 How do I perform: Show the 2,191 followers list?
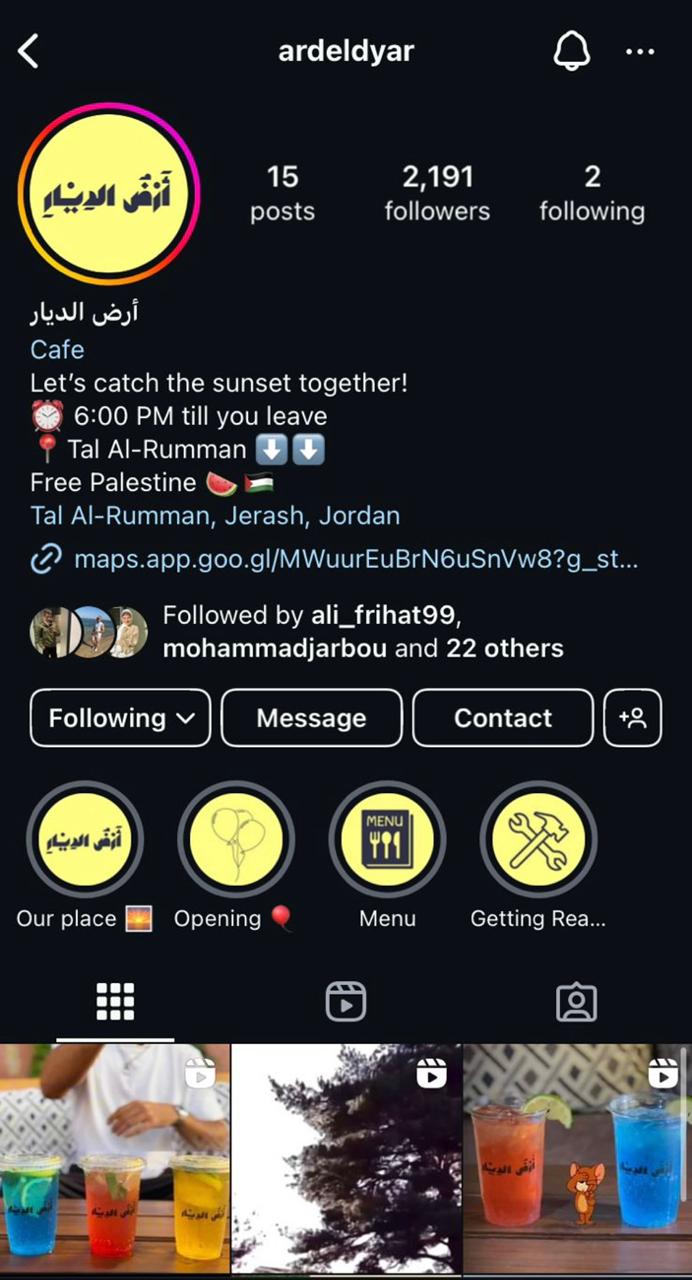[437, 193]
